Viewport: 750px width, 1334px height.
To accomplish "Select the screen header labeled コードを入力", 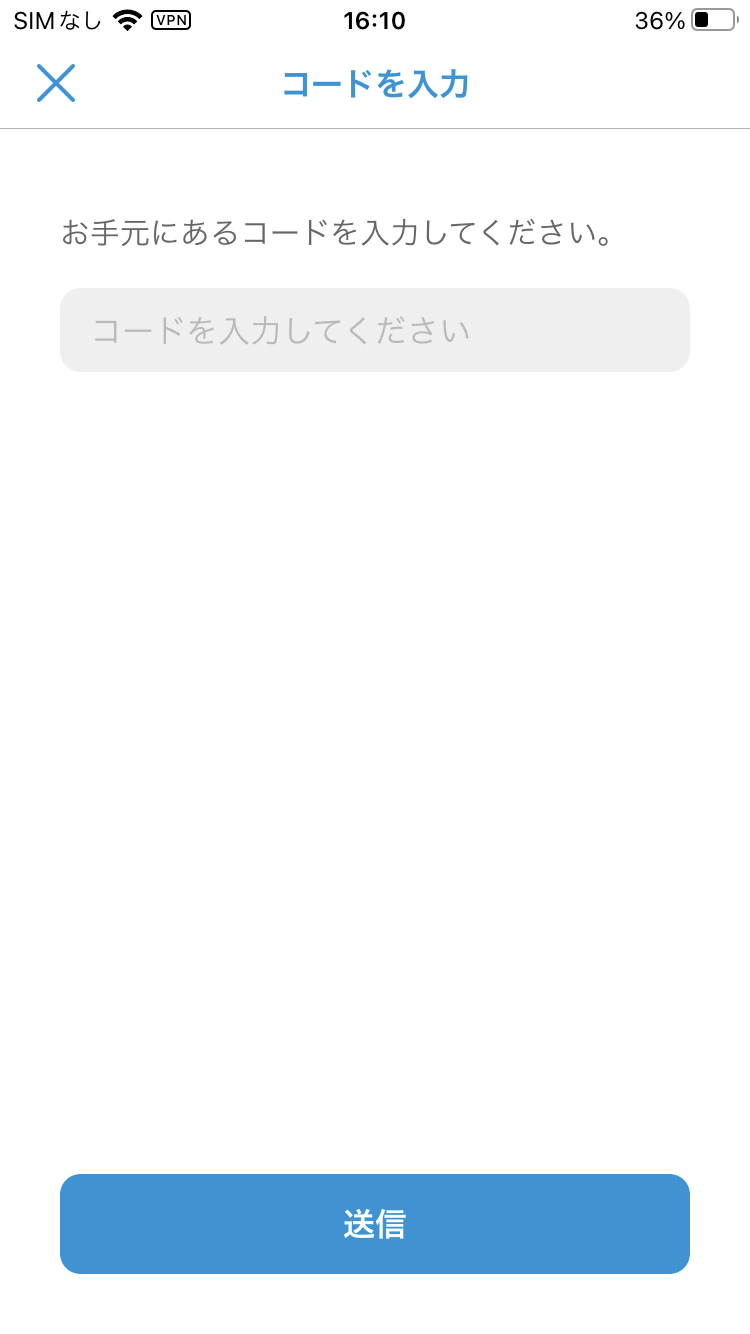I will 375,85.
